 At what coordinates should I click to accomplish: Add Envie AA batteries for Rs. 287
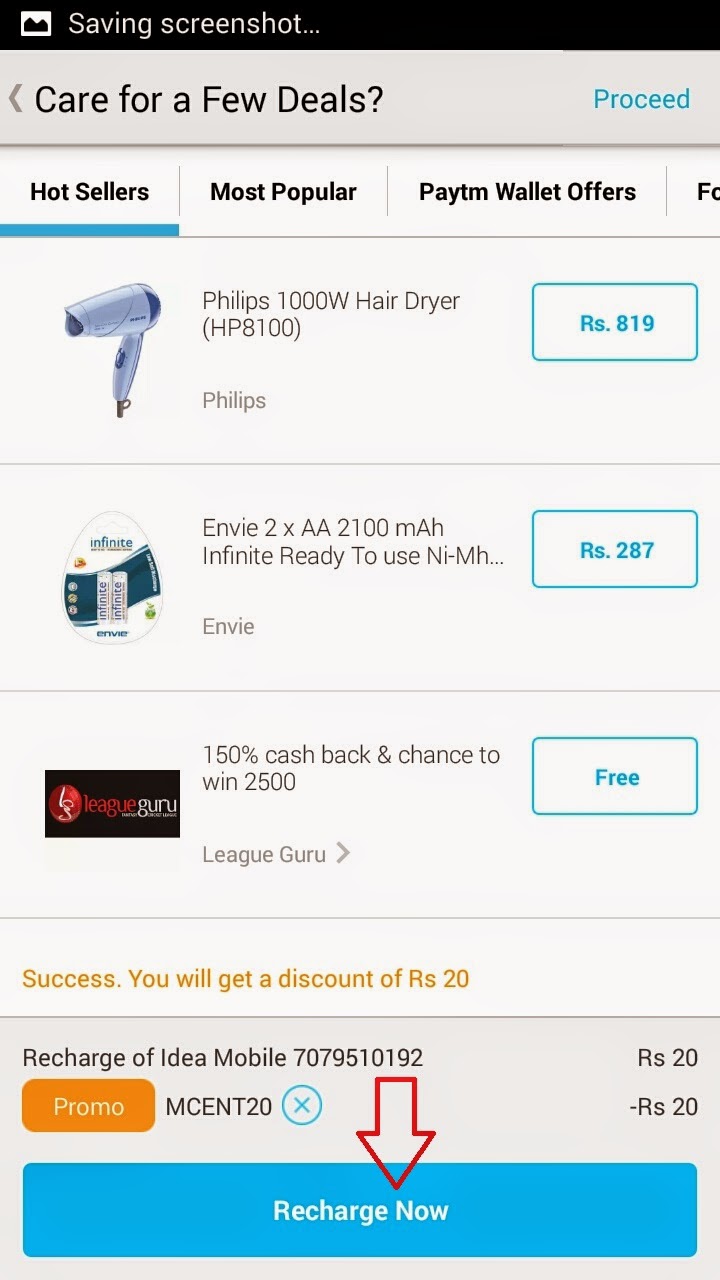(615, 550)
